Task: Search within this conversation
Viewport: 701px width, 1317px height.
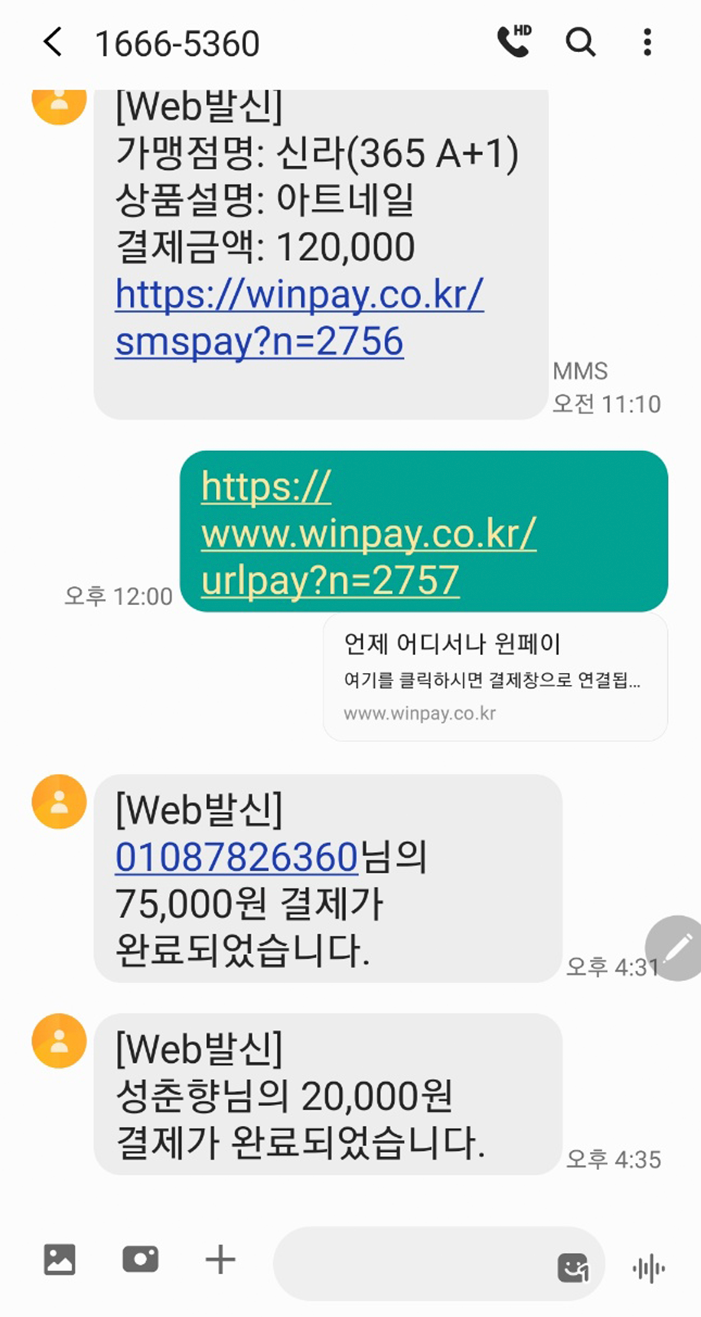Action: click(580, 42)
